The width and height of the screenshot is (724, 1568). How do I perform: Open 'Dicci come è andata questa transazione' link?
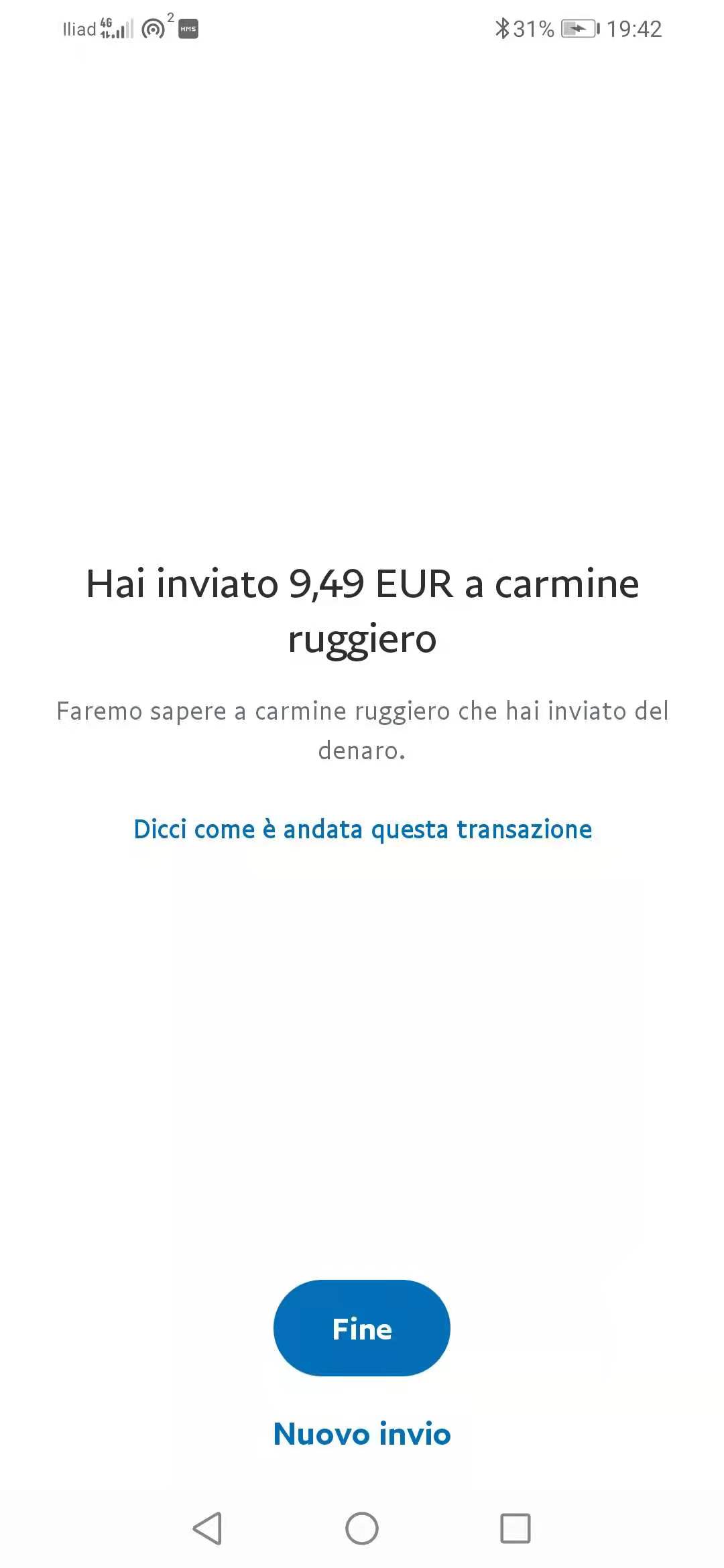[363, 830]
